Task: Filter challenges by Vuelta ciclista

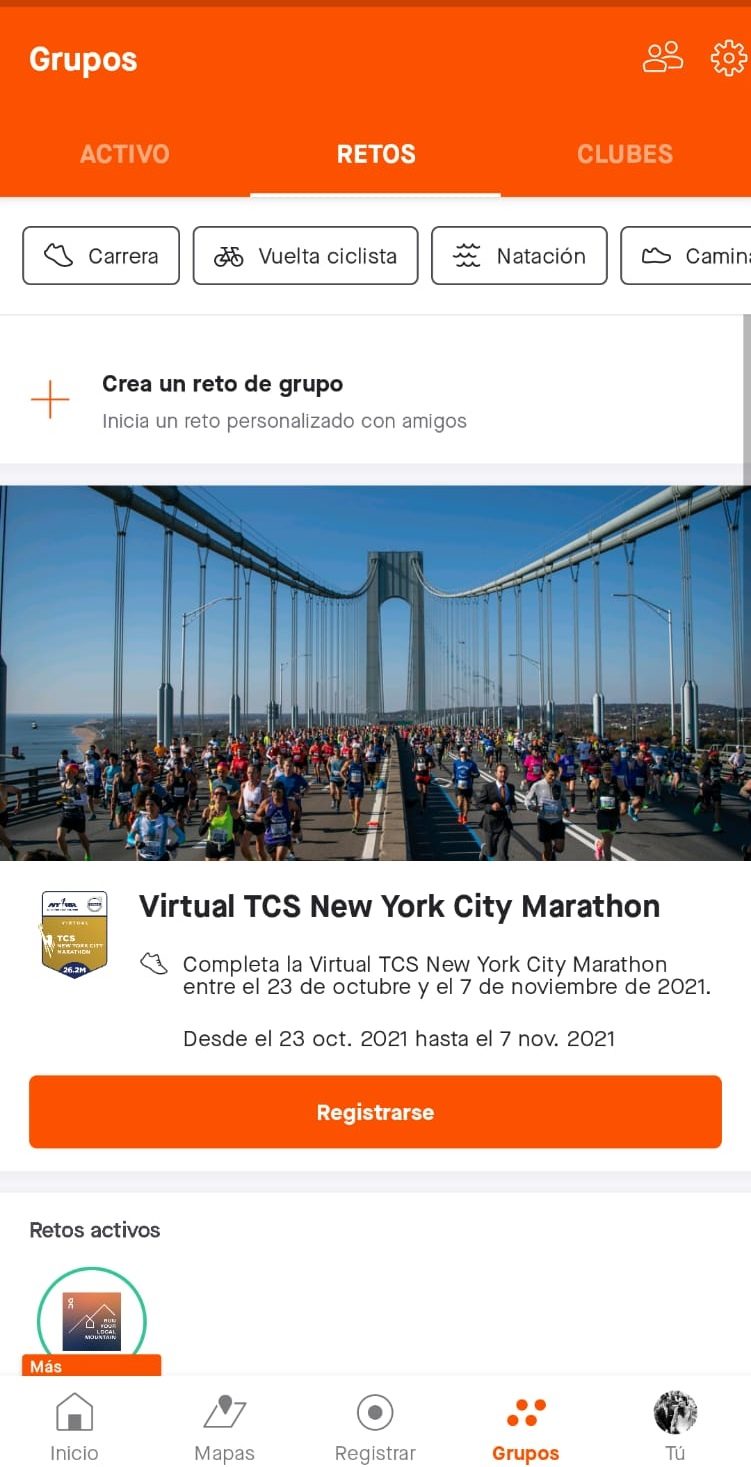Action: click(305, 256)
